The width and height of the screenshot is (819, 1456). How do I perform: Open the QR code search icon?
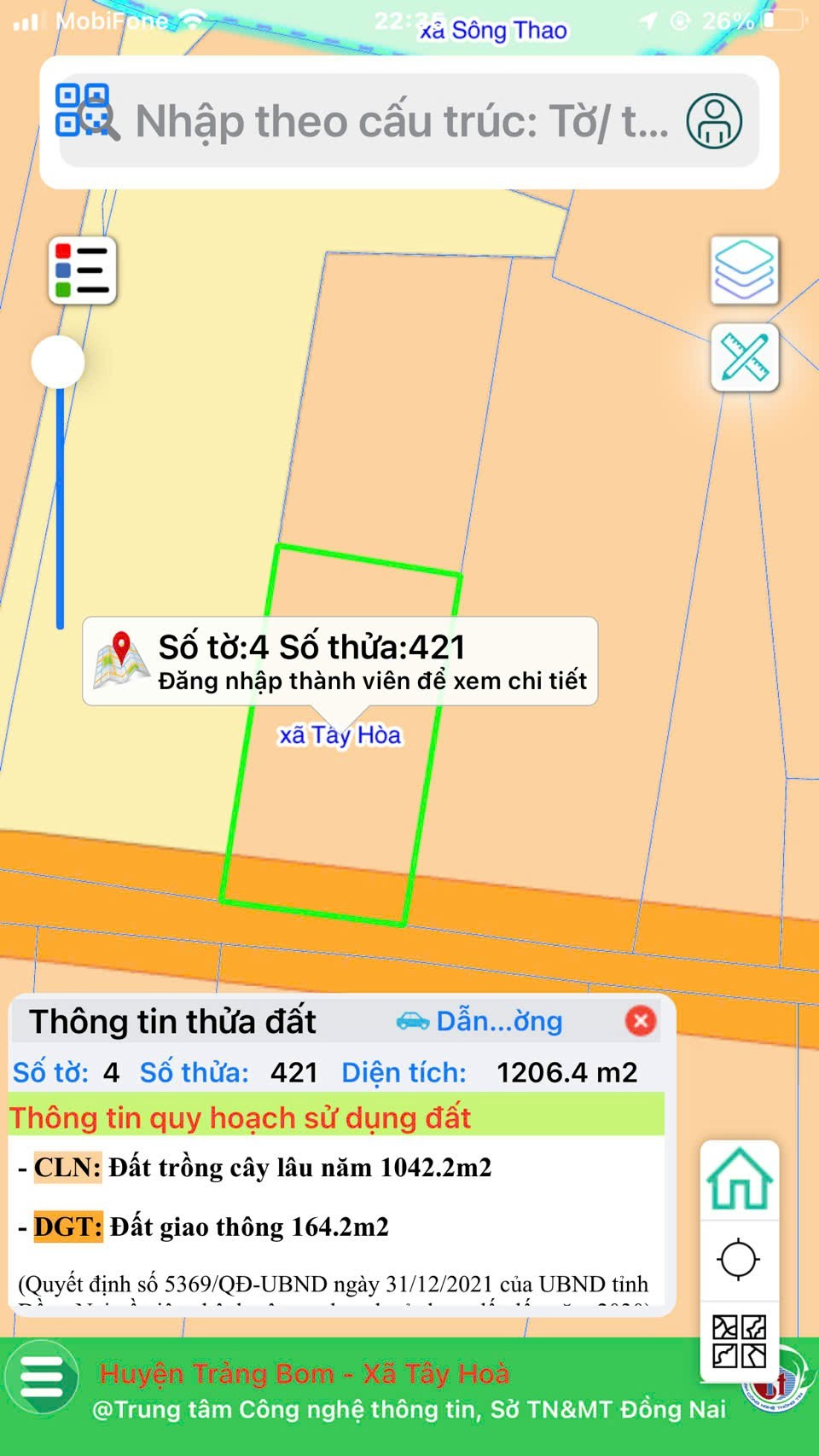point(87,112)
